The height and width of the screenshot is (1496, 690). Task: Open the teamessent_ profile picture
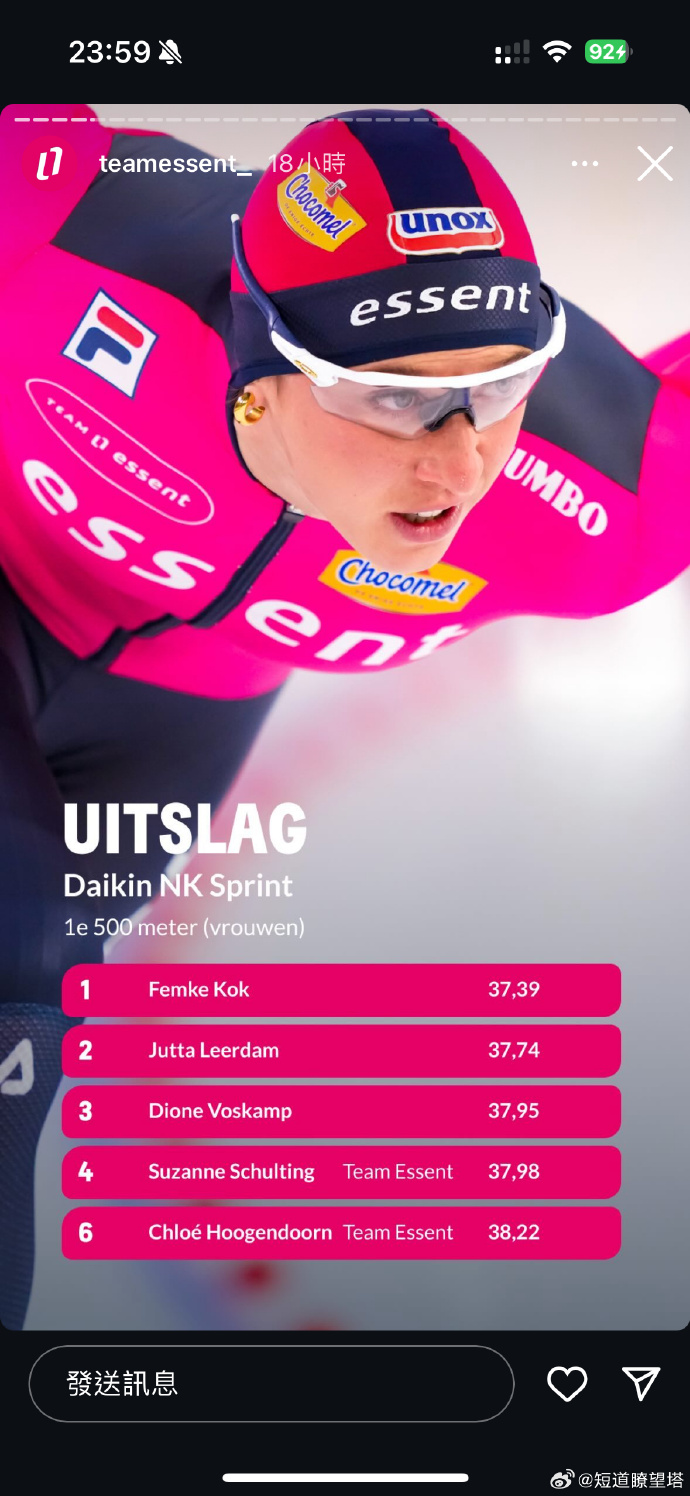[x=49, y=163]
